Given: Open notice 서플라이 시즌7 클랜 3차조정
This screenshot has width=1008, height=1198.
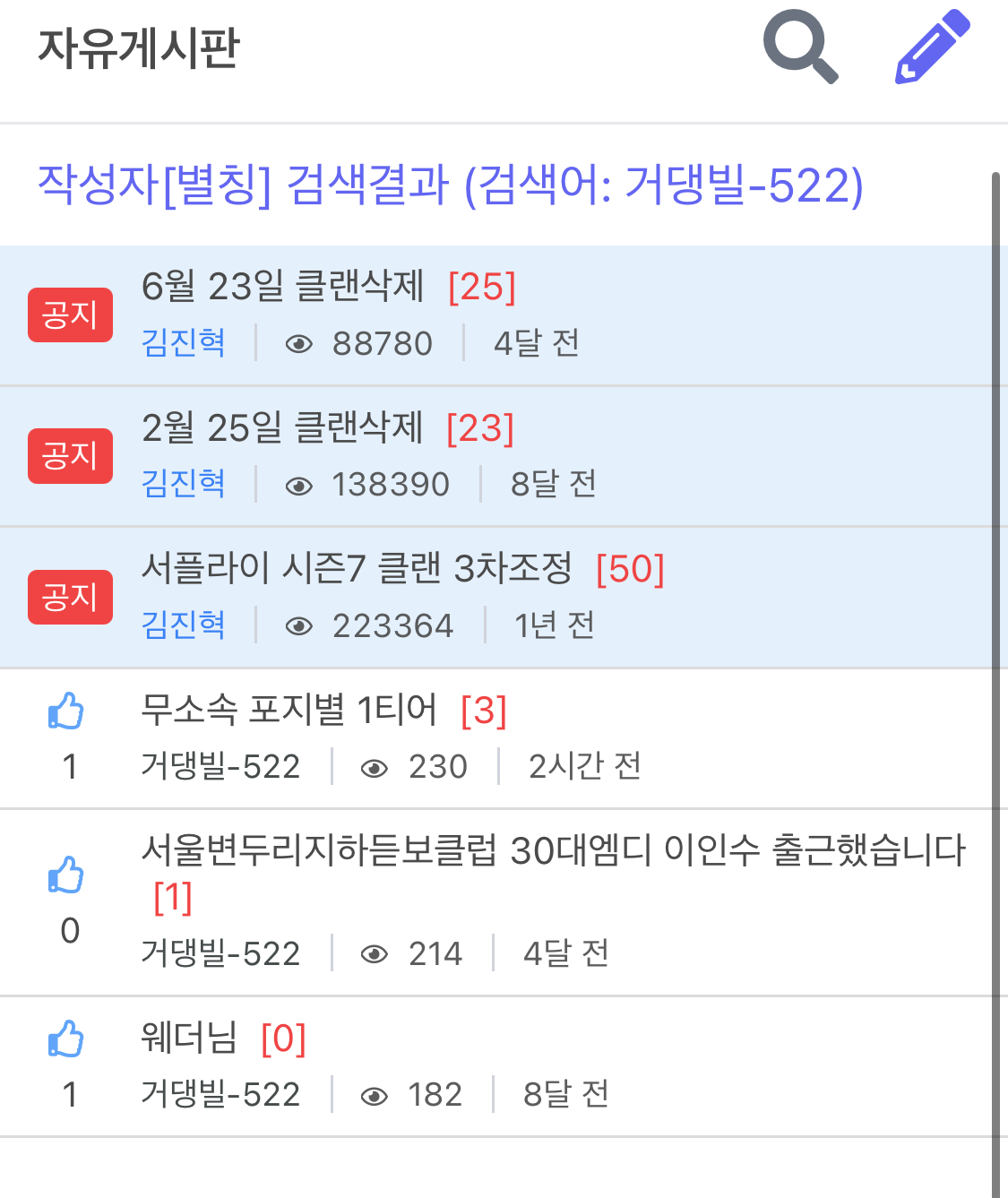Looking at the screenshot, I should click(357, 568).
